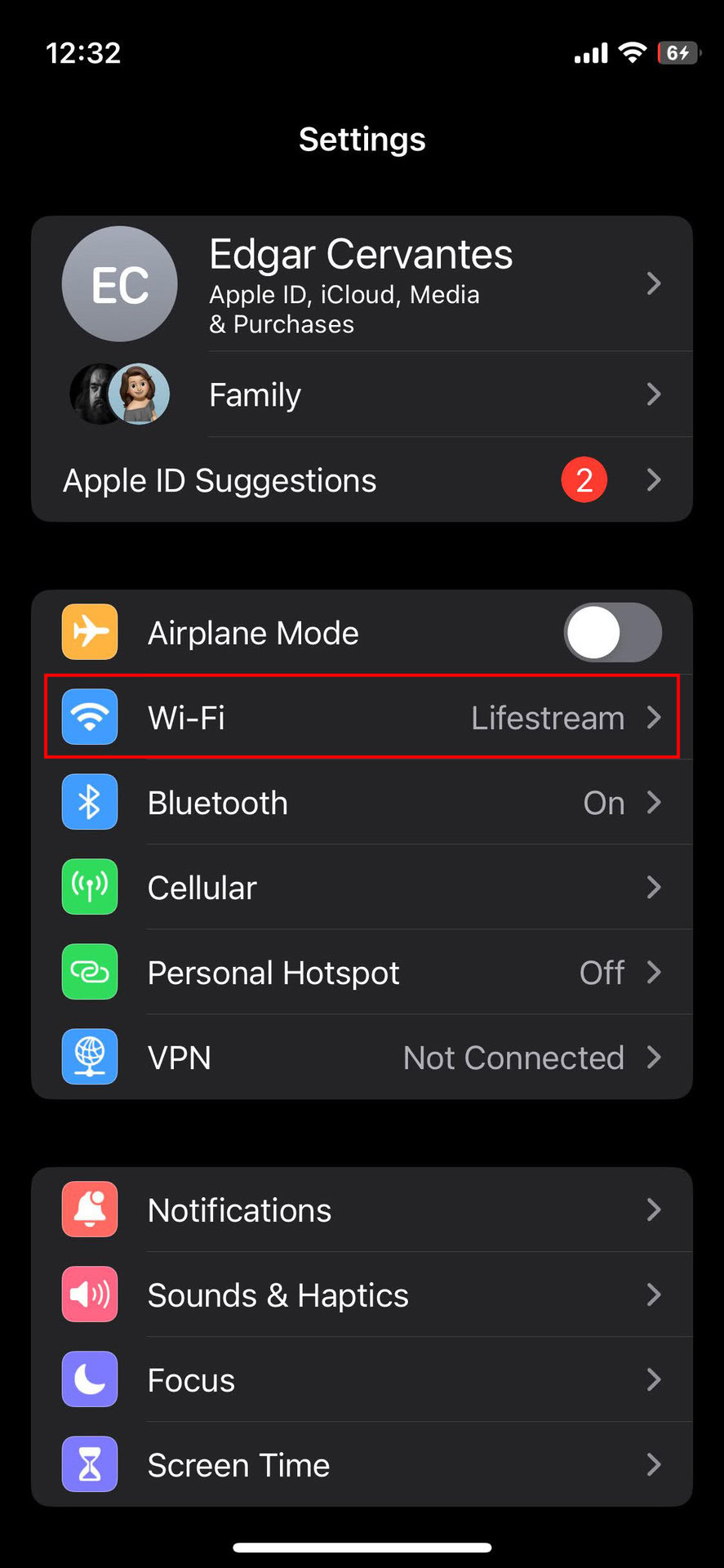Open Personal Hotspot settings

pyautogui.click(x=361, y=973)
